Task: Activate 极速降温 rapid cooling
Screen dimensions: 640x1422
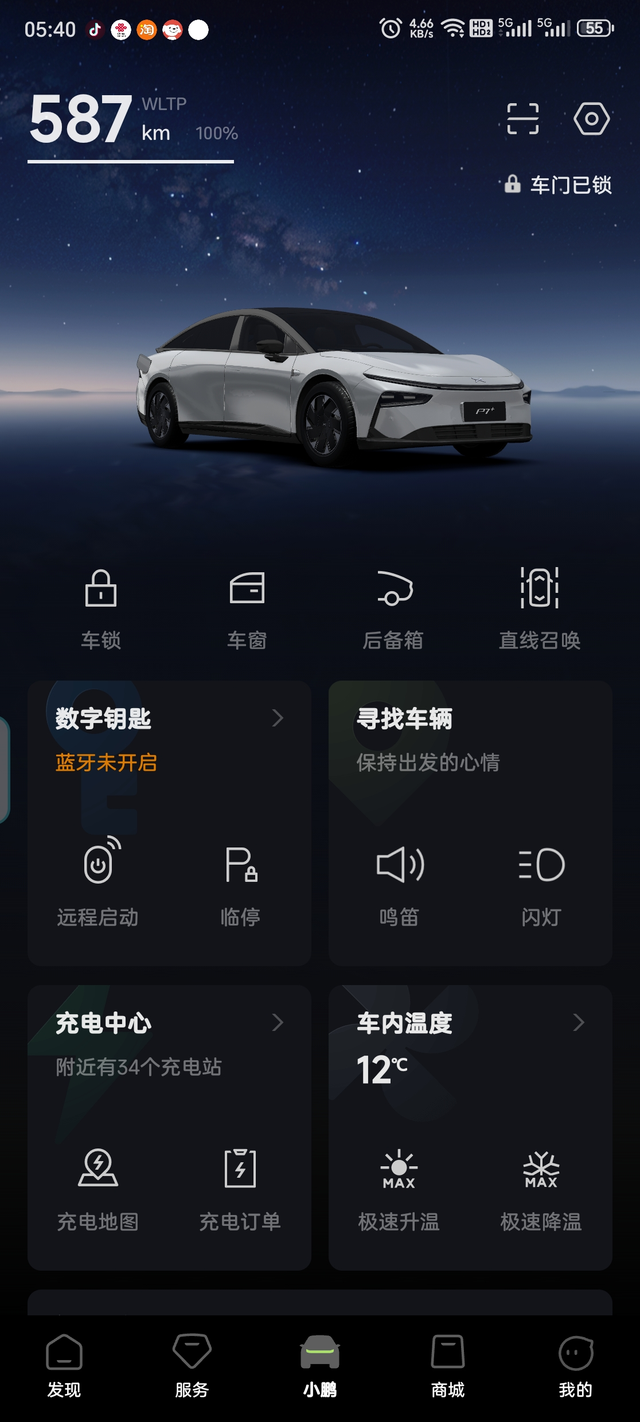Action: pos(541,1185)
